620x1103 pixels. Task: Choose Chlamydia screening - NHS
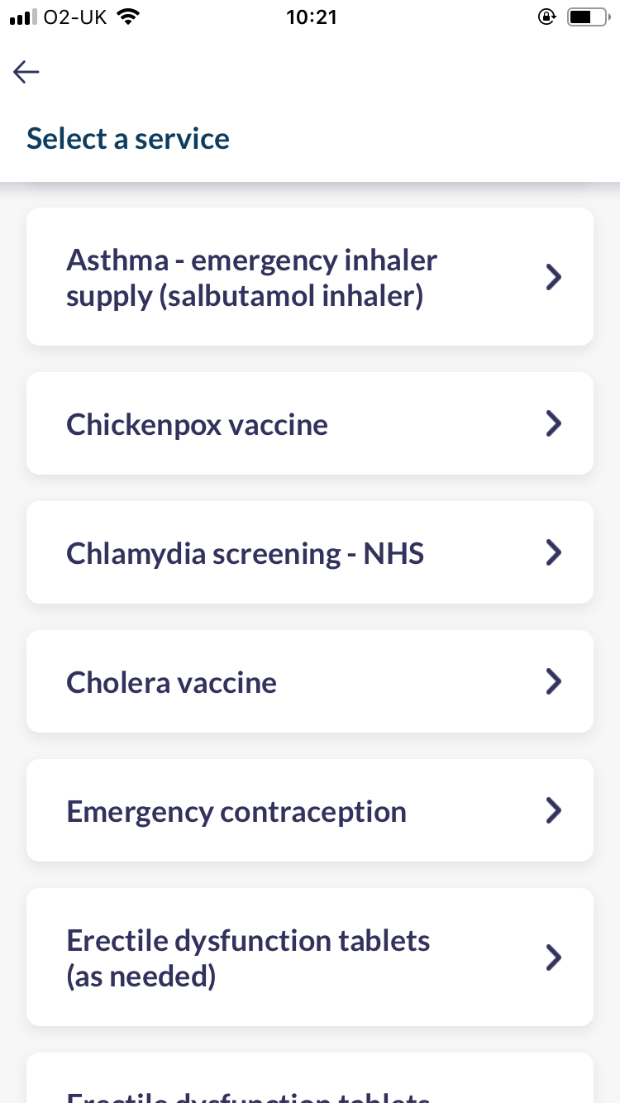pos(310,552)
